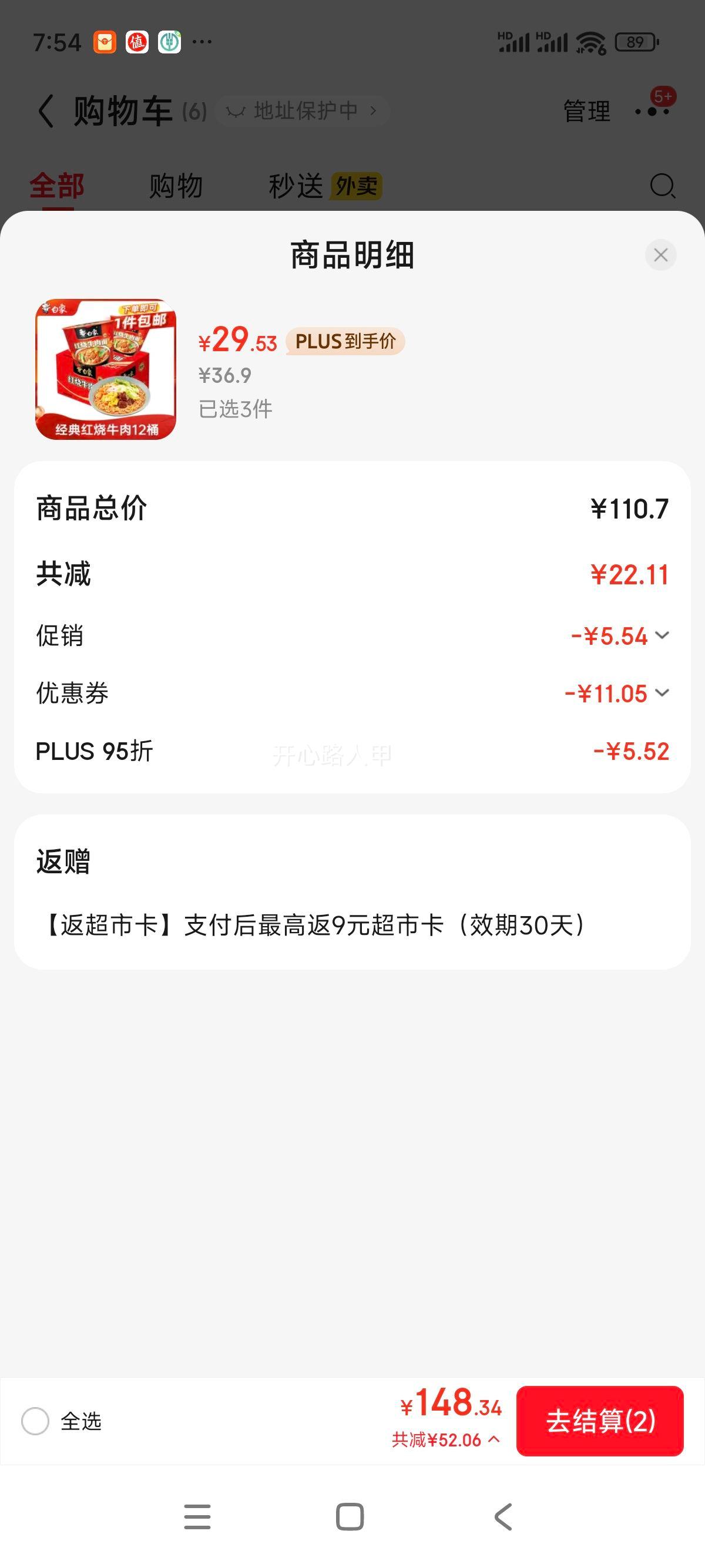Select the 全选 select-all radio button
This screenshot has width=705, height=1568.
pos(38,1422)
